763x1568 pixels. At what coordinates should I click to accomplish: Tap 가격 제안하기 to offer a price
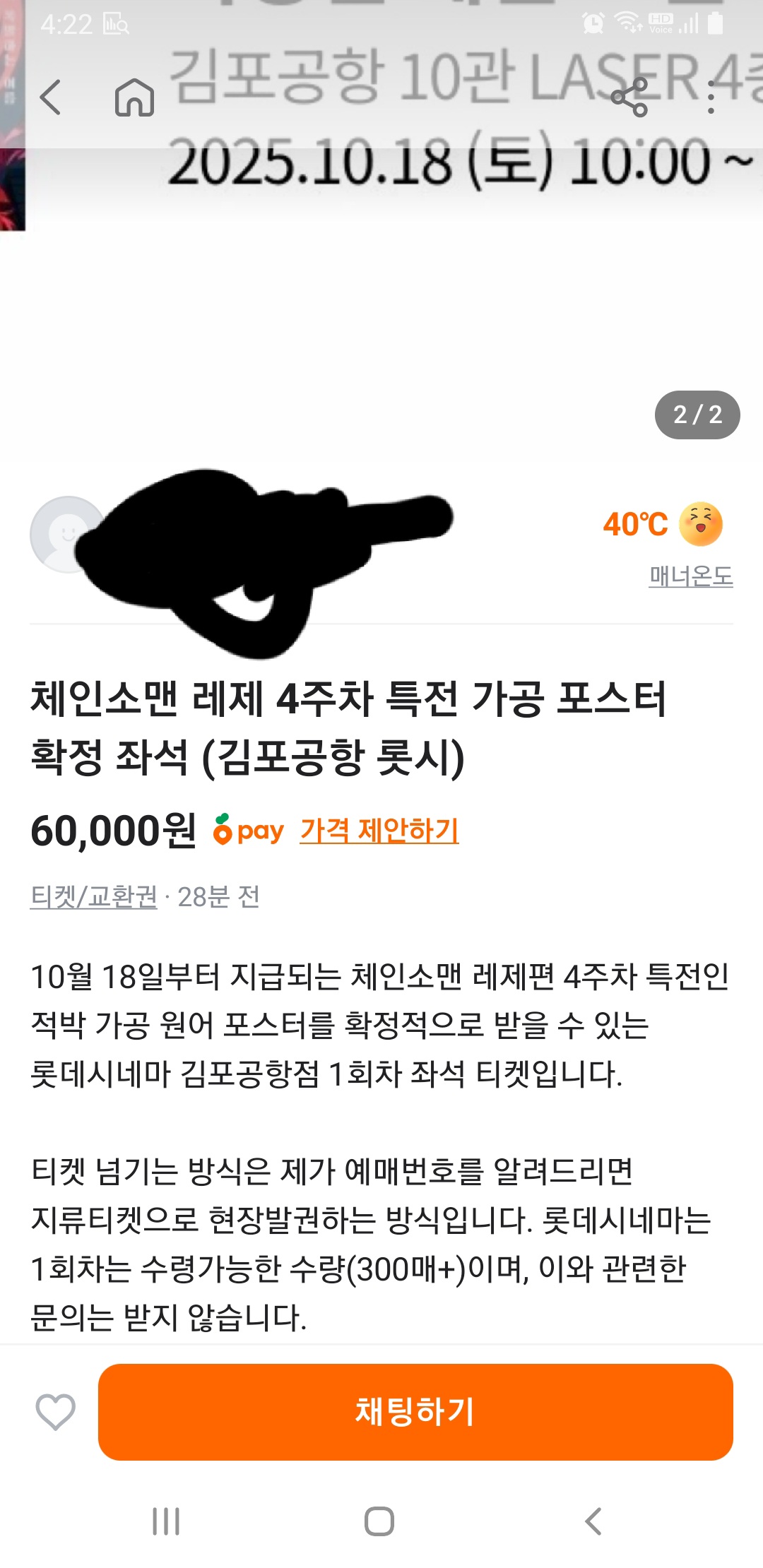click(379, 831)
